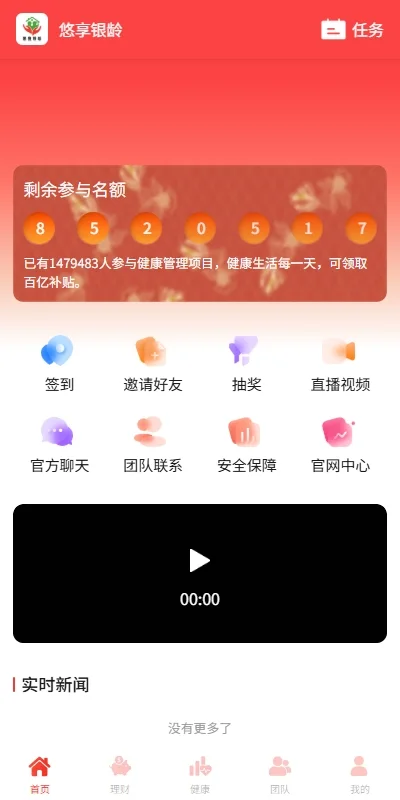Open 团队联系 team contact
The image size is (400, 800).
[x=153, y=445]
